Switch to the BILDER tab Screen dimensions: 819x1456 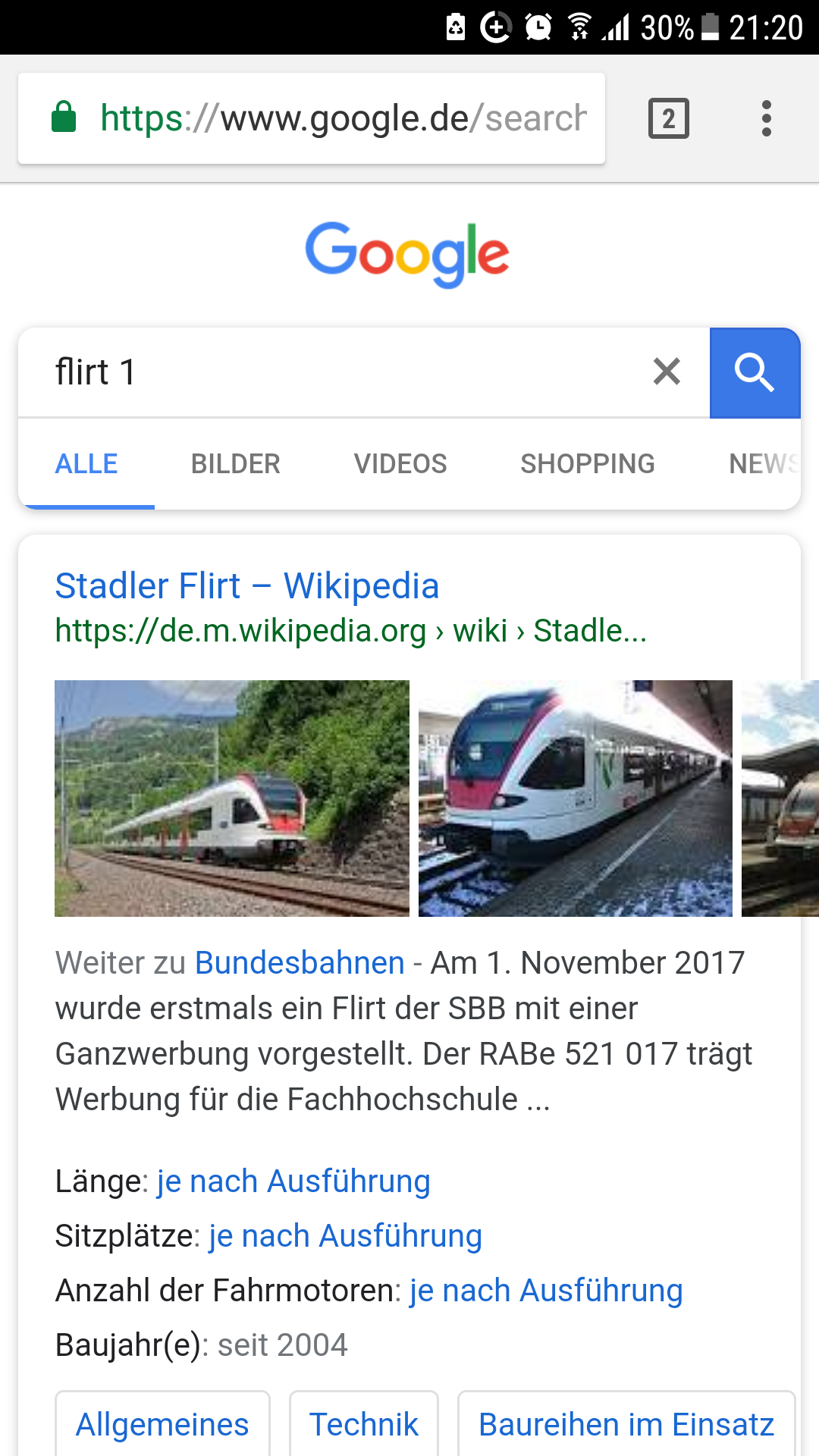[235, 463]
